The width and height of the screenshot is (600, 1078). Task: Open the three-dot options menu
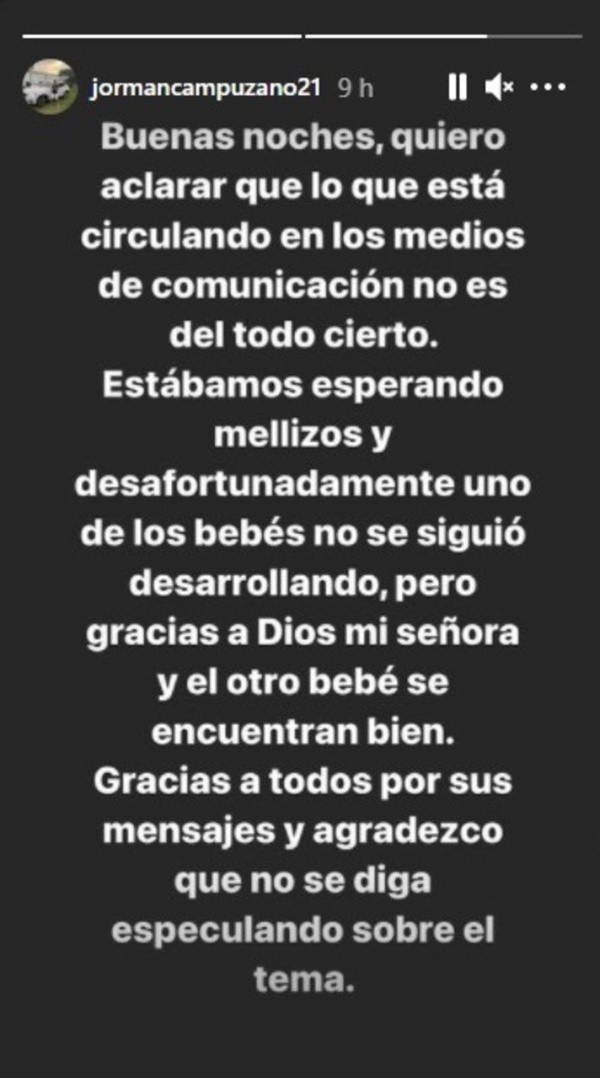[x=548, y=87]
